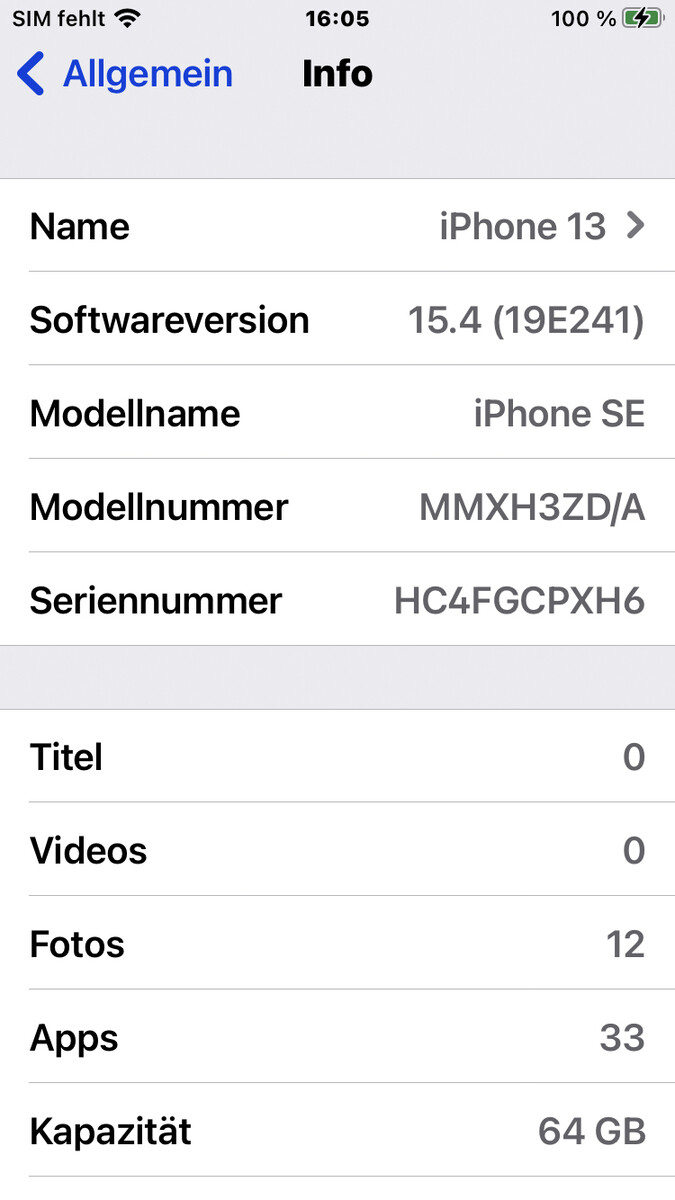Go back to Allgemein settings
The image size is (675, 1200).
pyautogui.click(x=125, y=74)
